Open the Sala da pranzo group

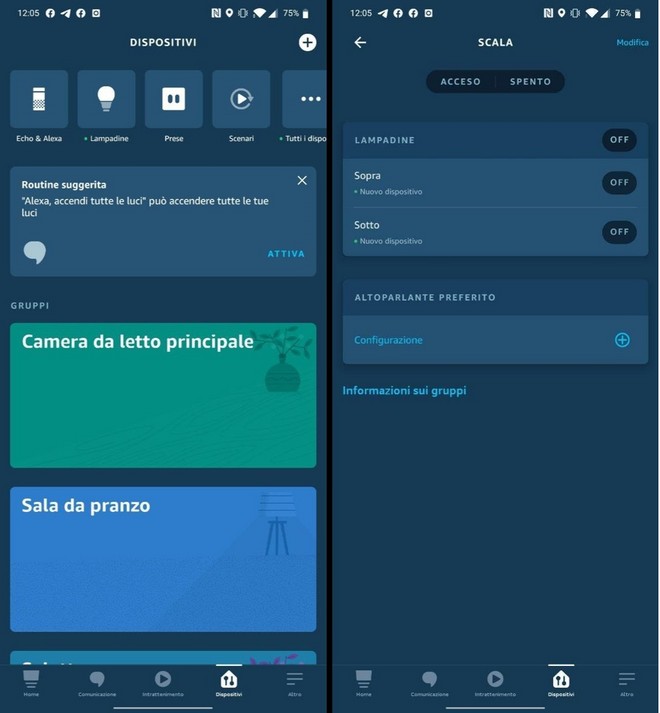(163, 559)
